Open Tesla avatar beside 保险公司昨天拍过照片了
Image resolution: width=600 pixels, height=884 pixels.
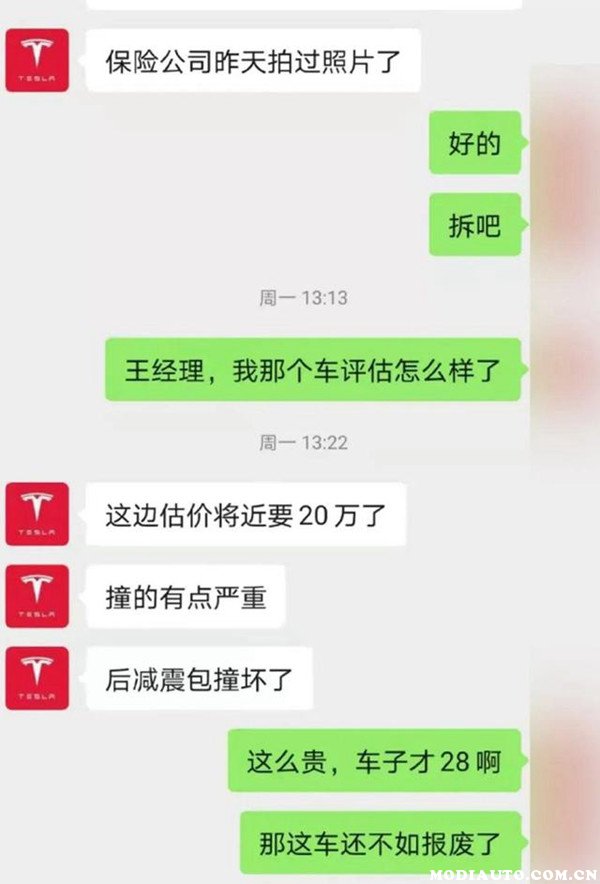[37, 60]
